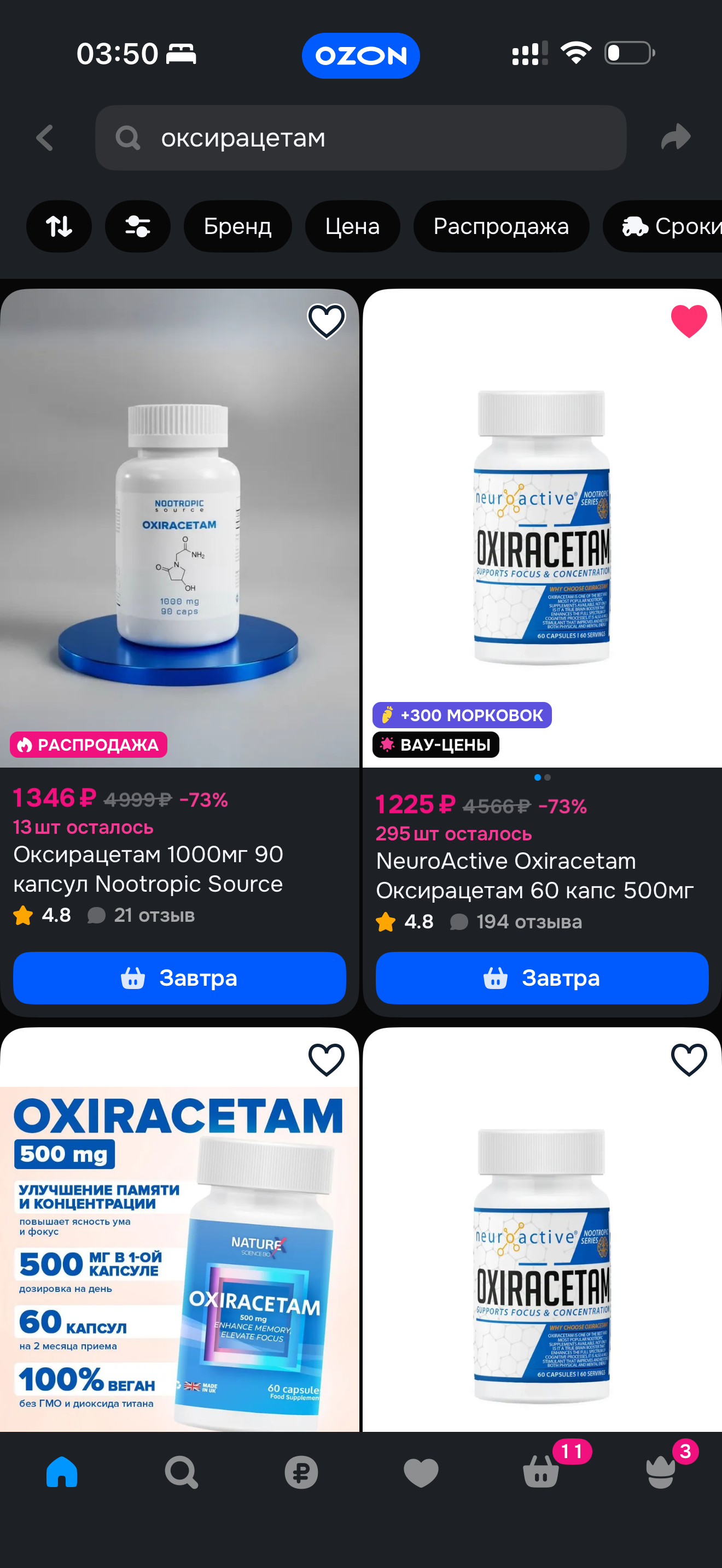Image resolution: width=722 pixels, height=1568 pixels.
Task: Open the ruble finance tab
Action: pos(301,1472)
